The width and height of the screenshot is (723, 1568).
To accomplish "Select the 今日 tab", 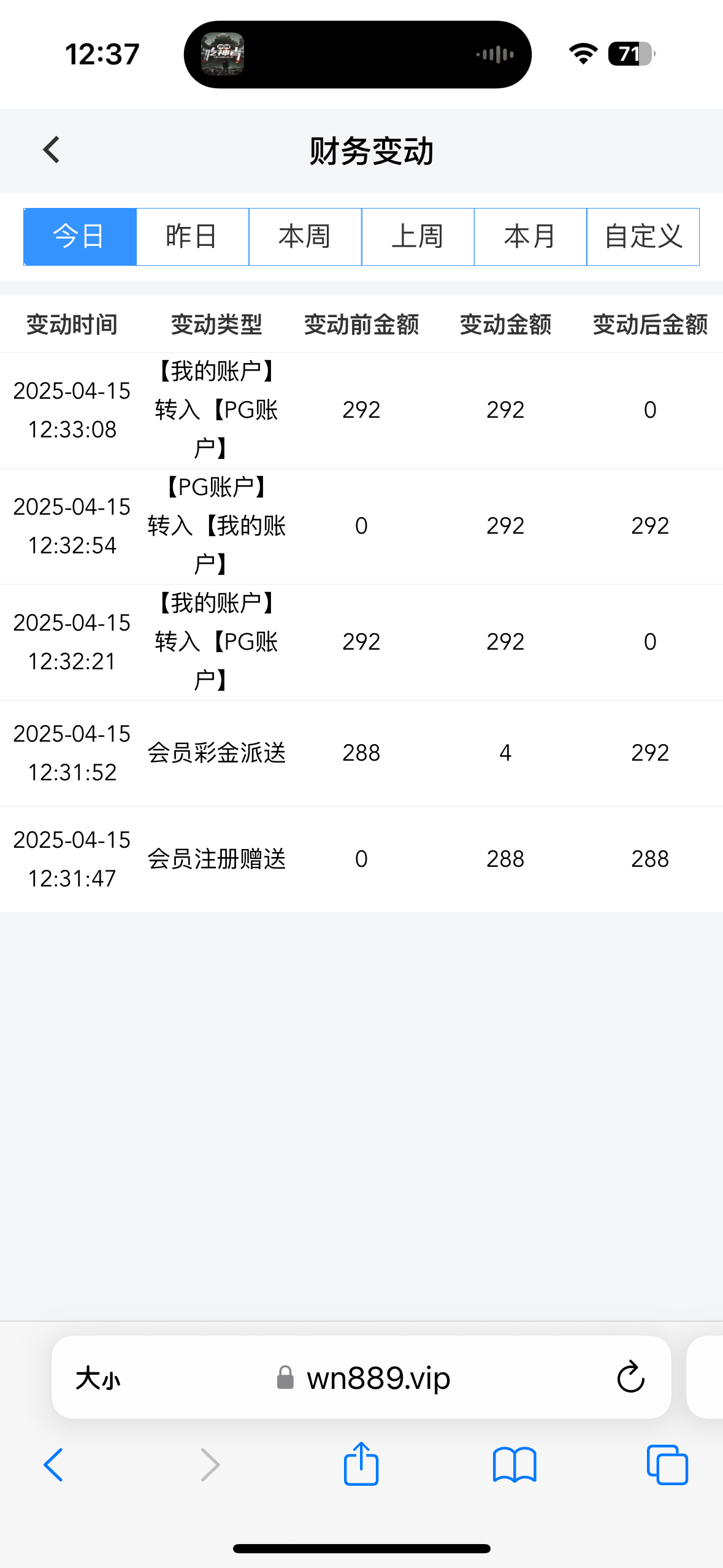I will [x=80, y=237].
